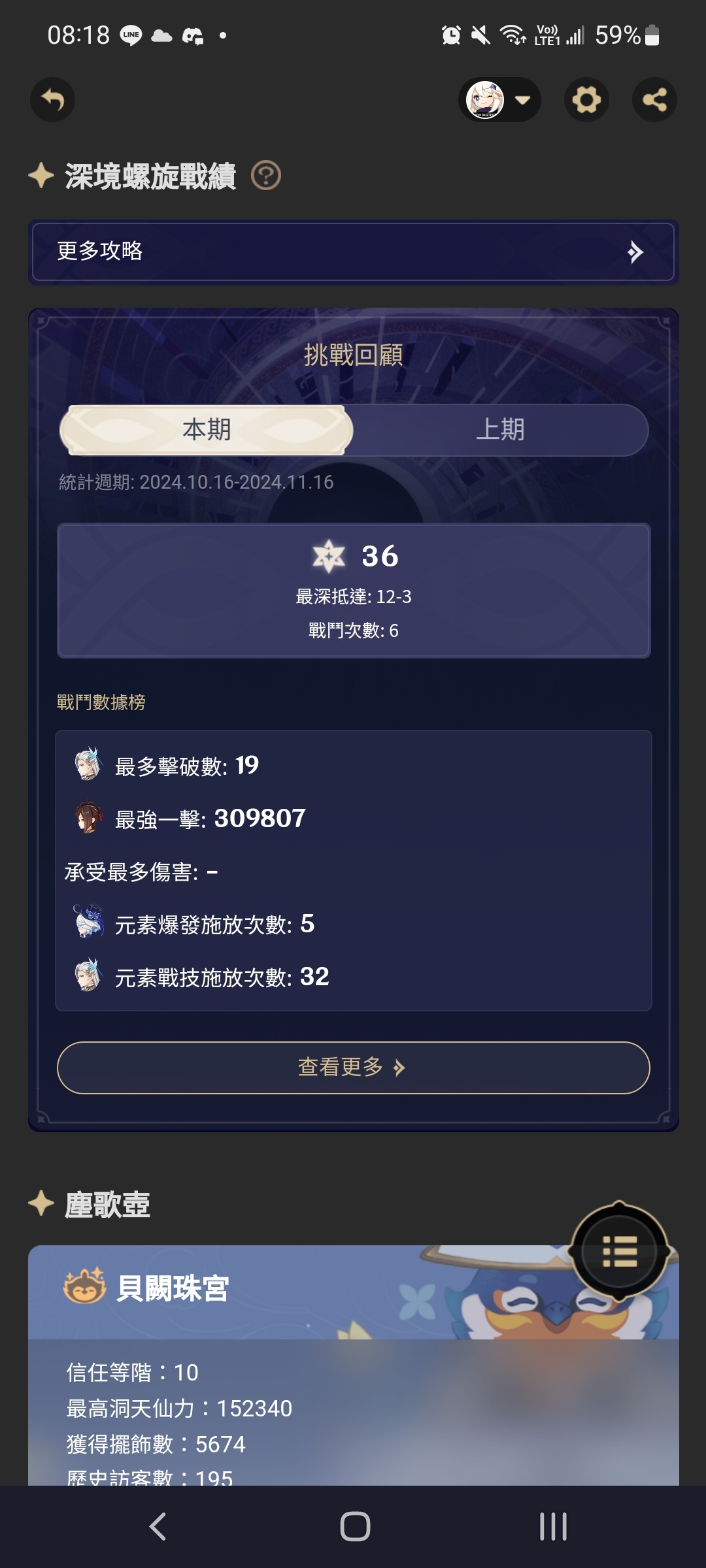Switch to the 上期 tab
The image size is (706, 1568).
500,429
